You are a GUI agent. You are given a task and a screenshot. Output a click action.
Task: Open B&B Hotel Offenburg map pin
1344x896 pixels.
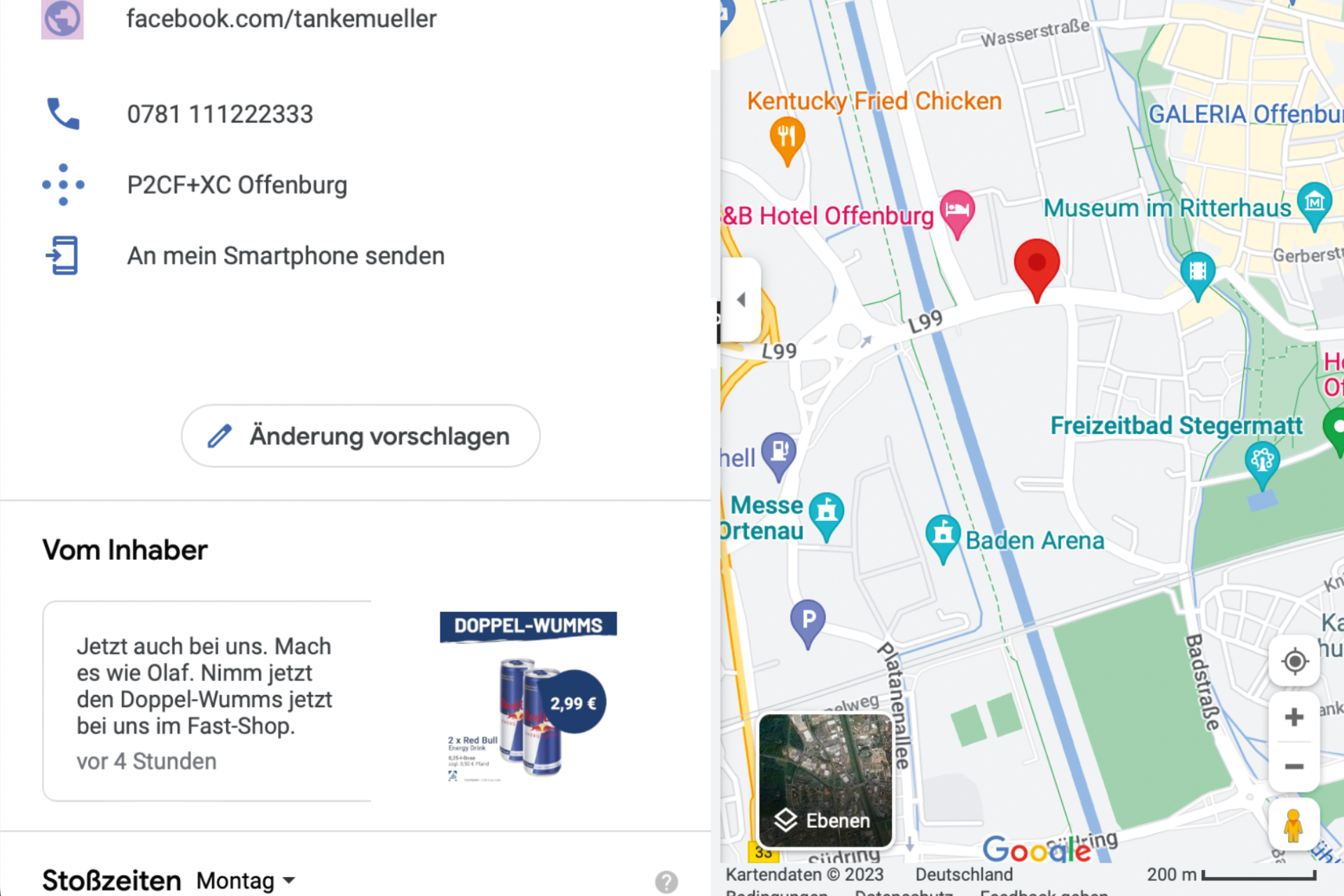click(x=957, y=211)
